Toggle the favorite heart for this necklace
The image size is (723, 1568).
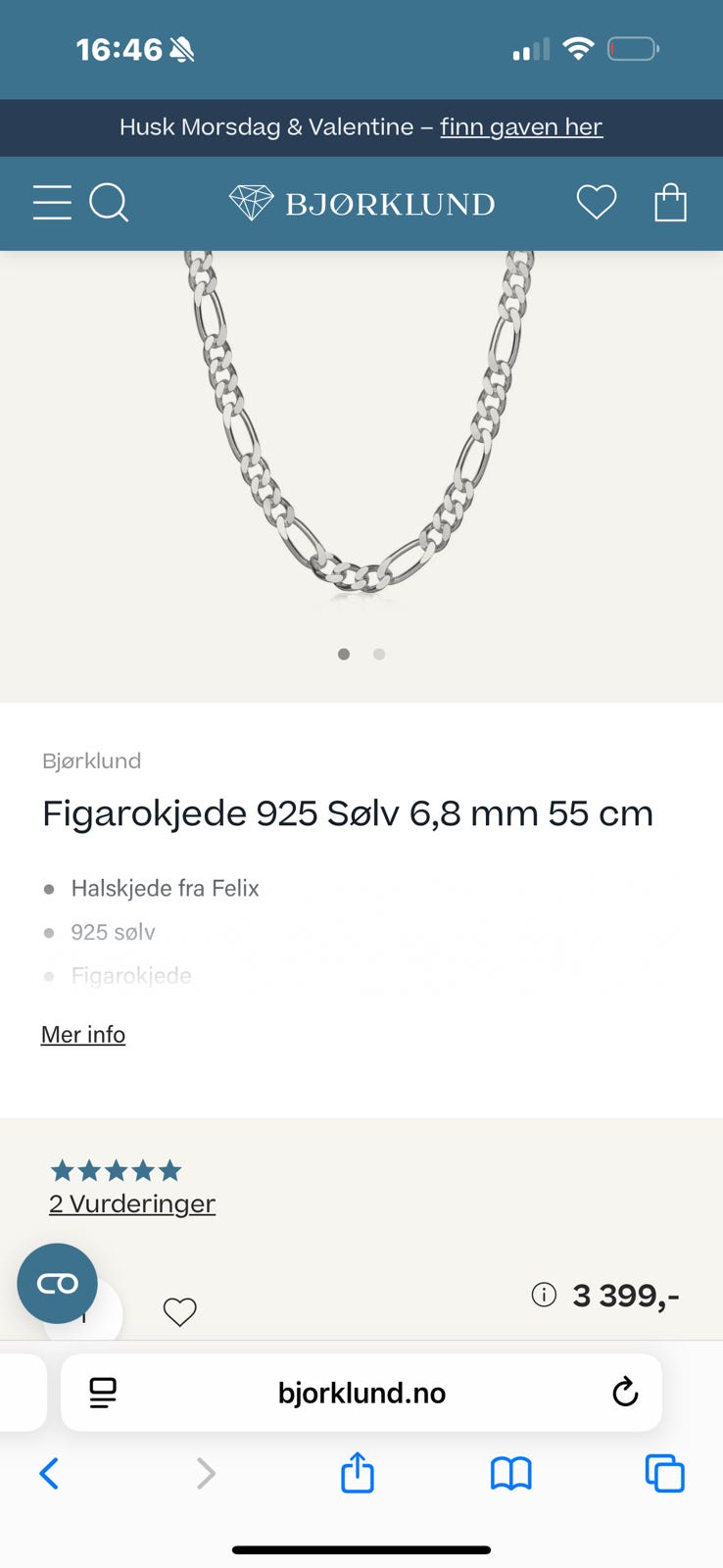(x=180, y=1311)
